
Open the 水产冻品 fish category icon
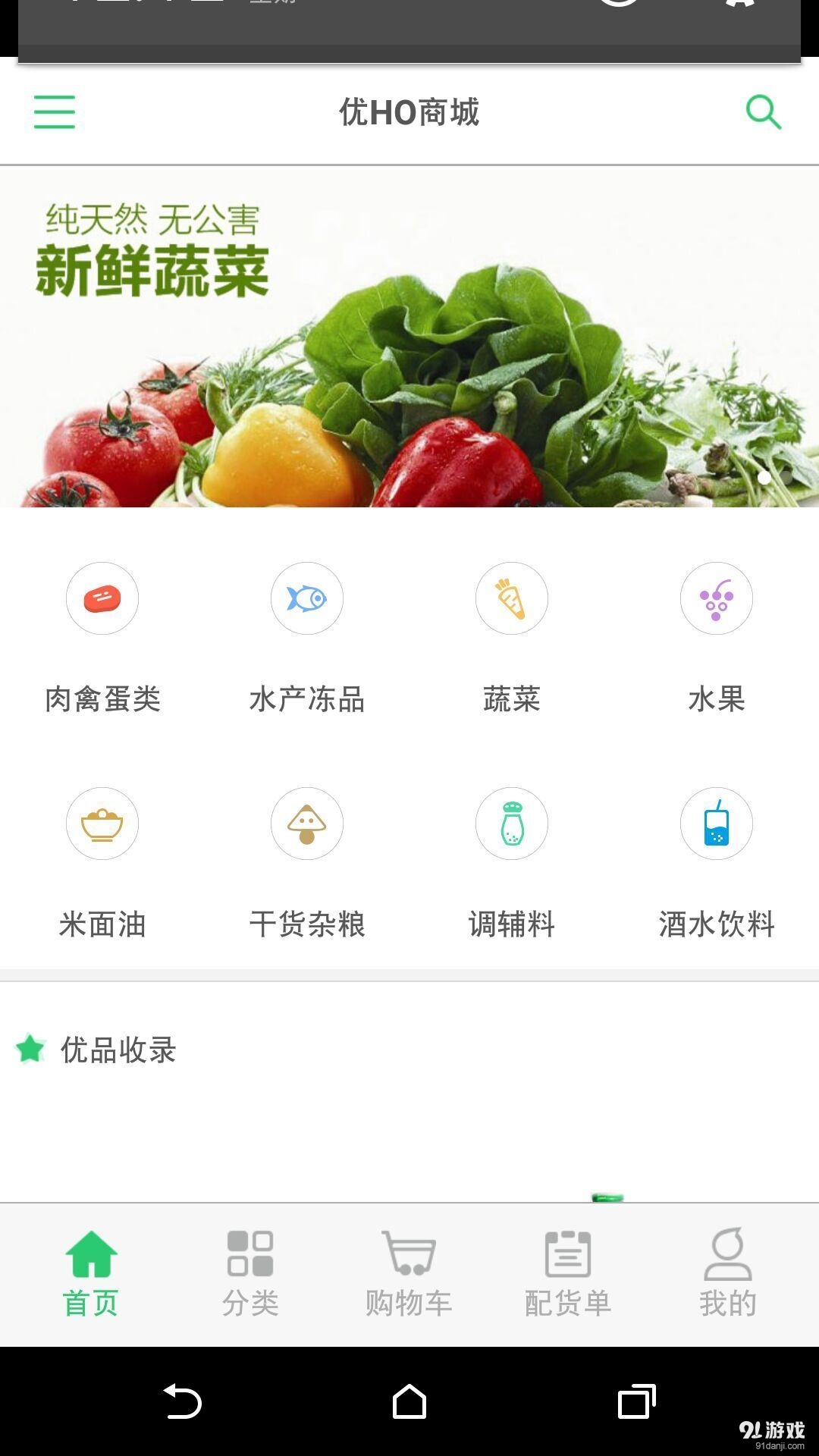click(x=307, y=598)
